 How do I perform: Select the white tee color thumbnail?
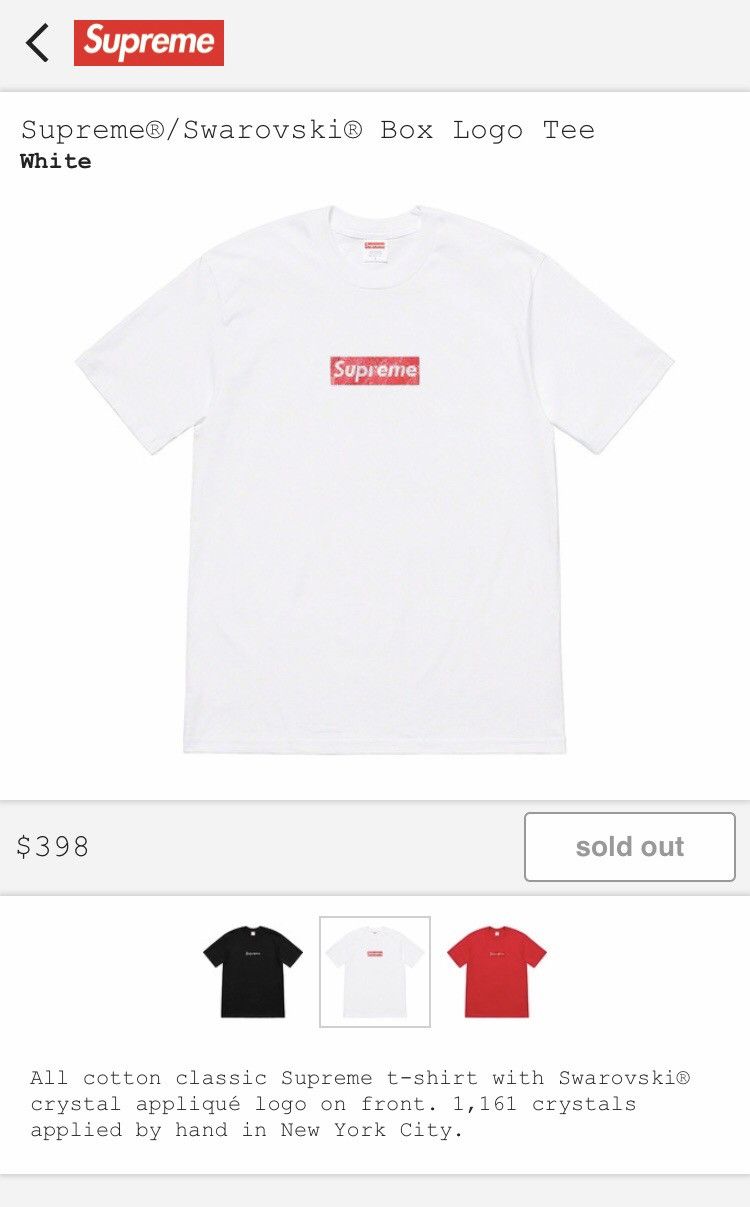coord(375,972)
